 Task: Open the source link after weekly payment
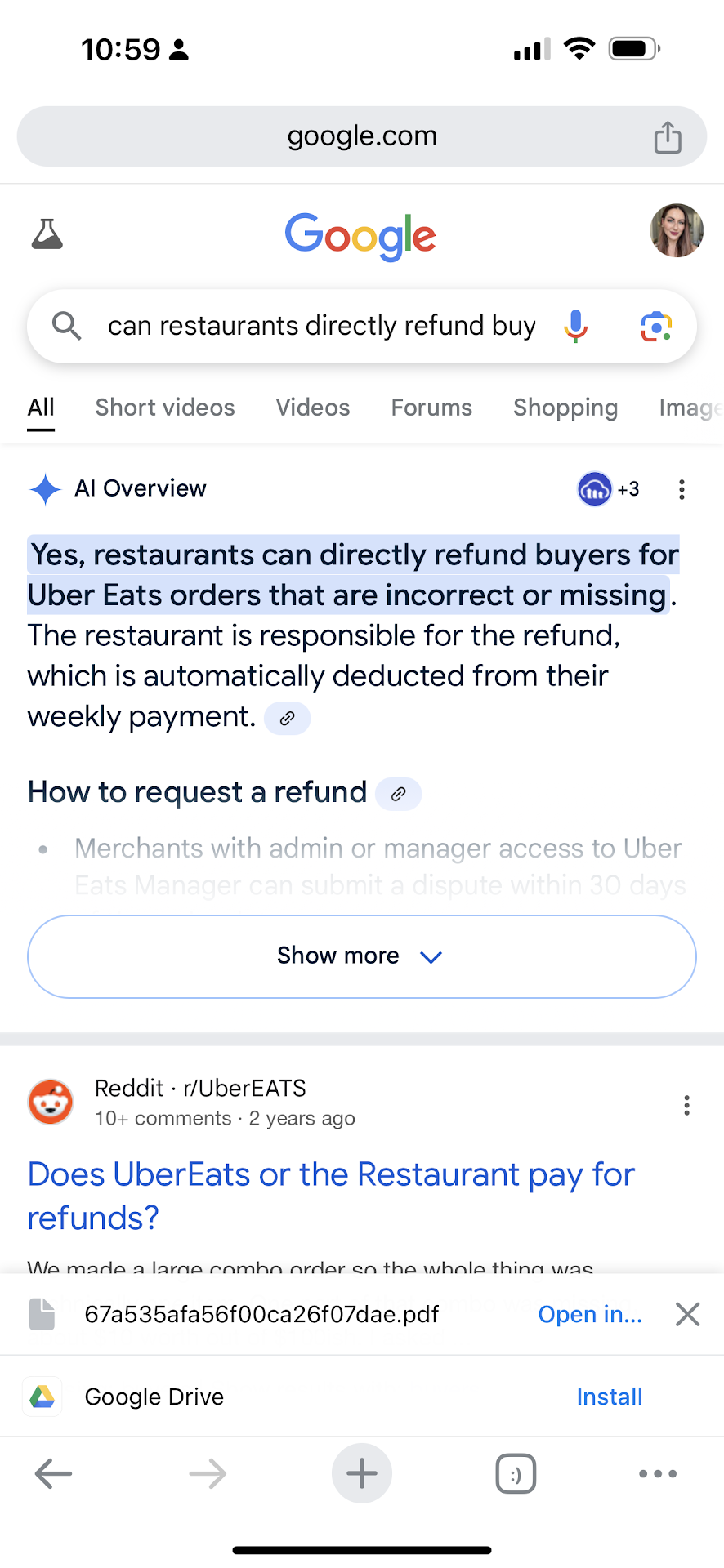coord(287,719)
